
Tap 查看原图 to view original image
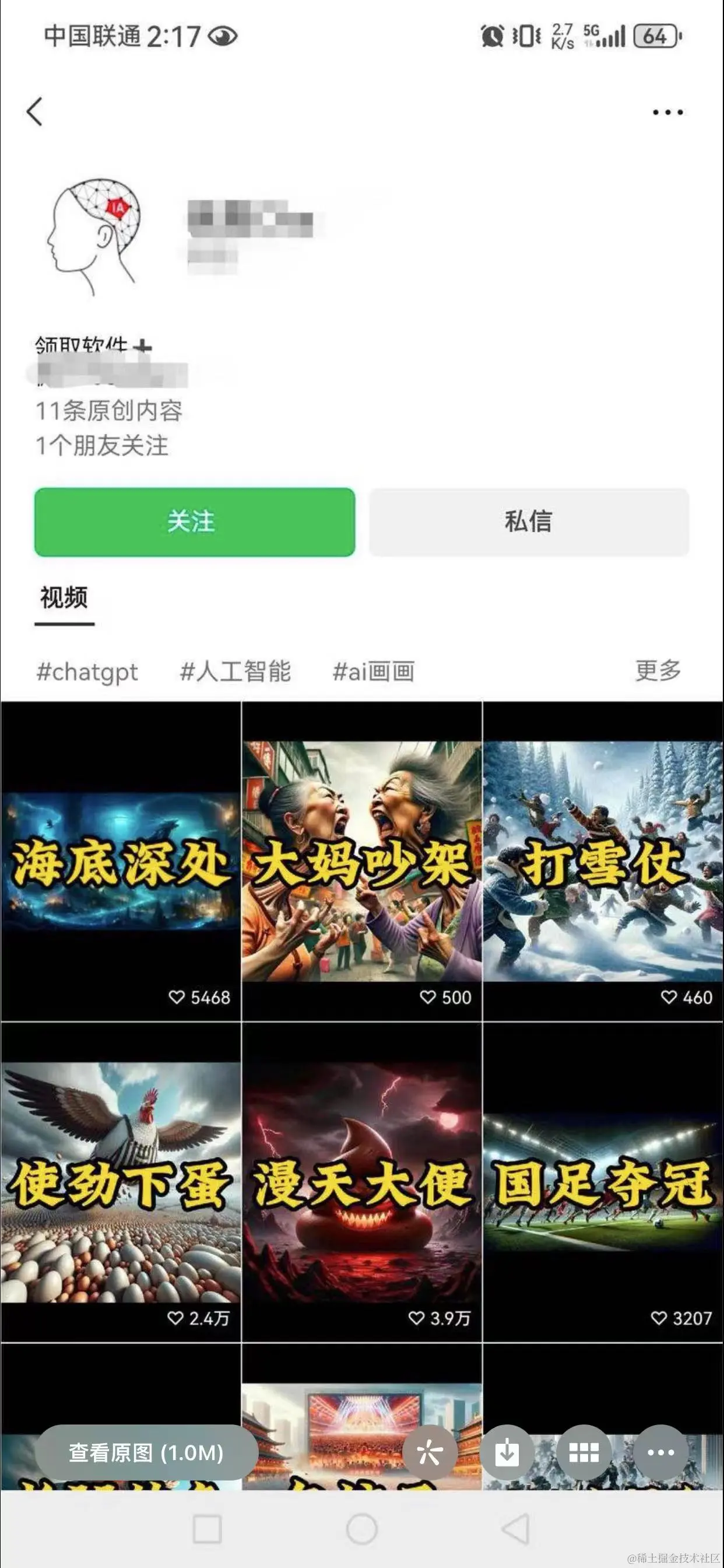tap(146, 1452)
